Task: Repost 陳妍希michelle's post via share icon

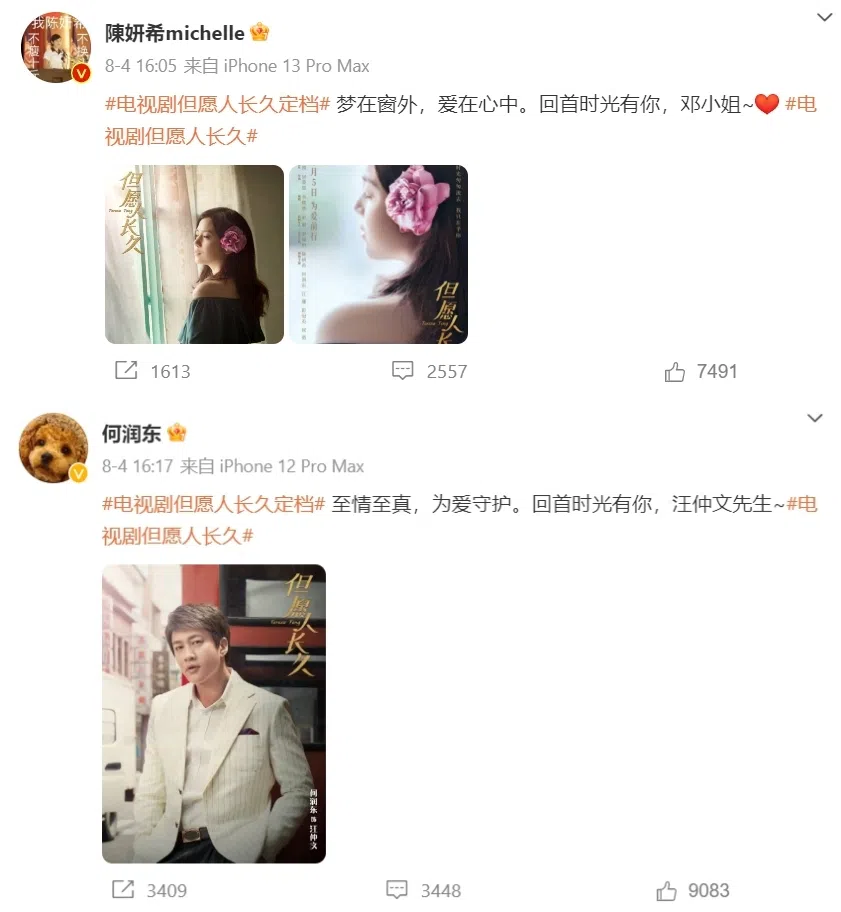Action: [126, 370]
